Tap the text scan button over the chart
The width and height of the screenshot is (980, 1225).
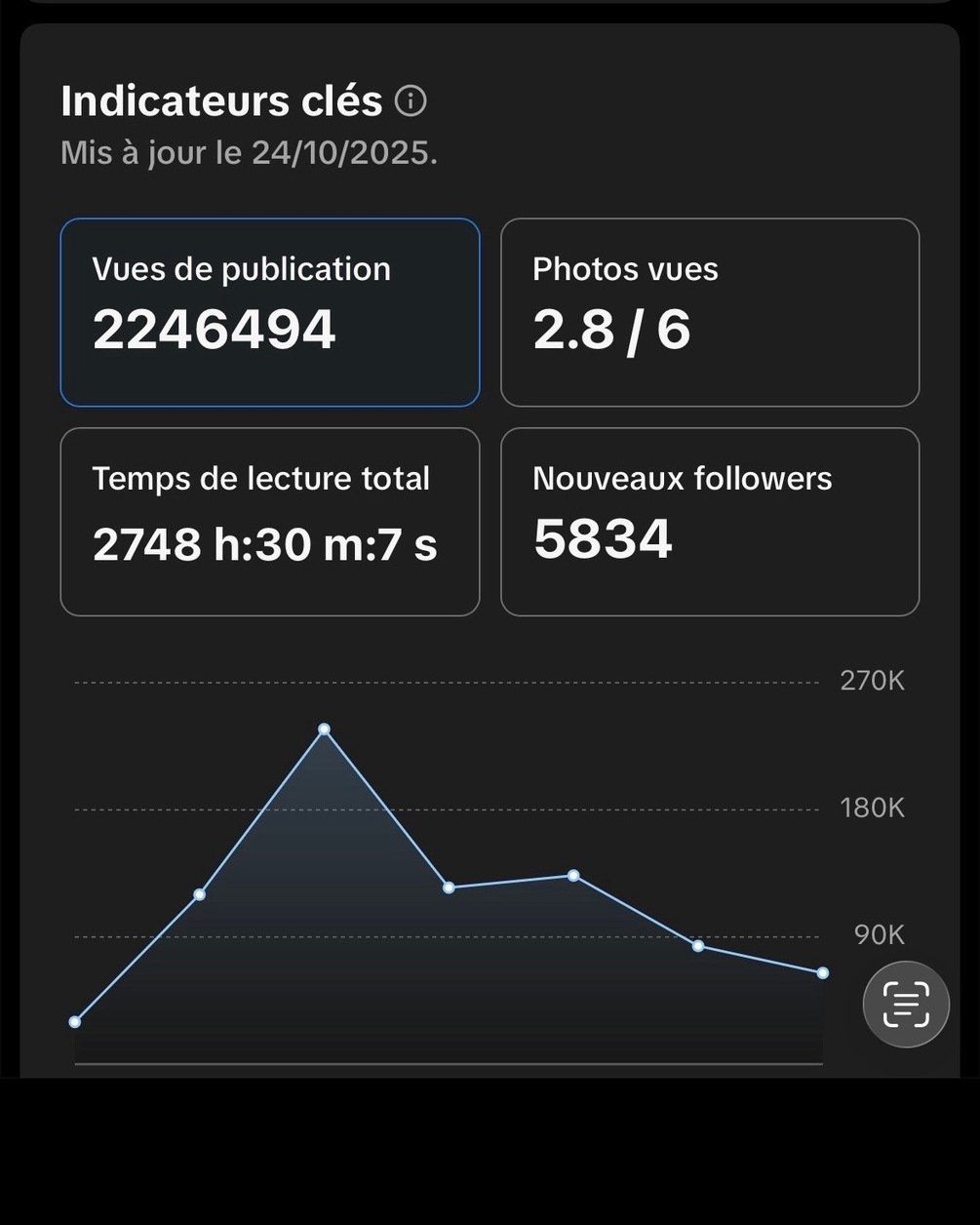[906, 1005]
